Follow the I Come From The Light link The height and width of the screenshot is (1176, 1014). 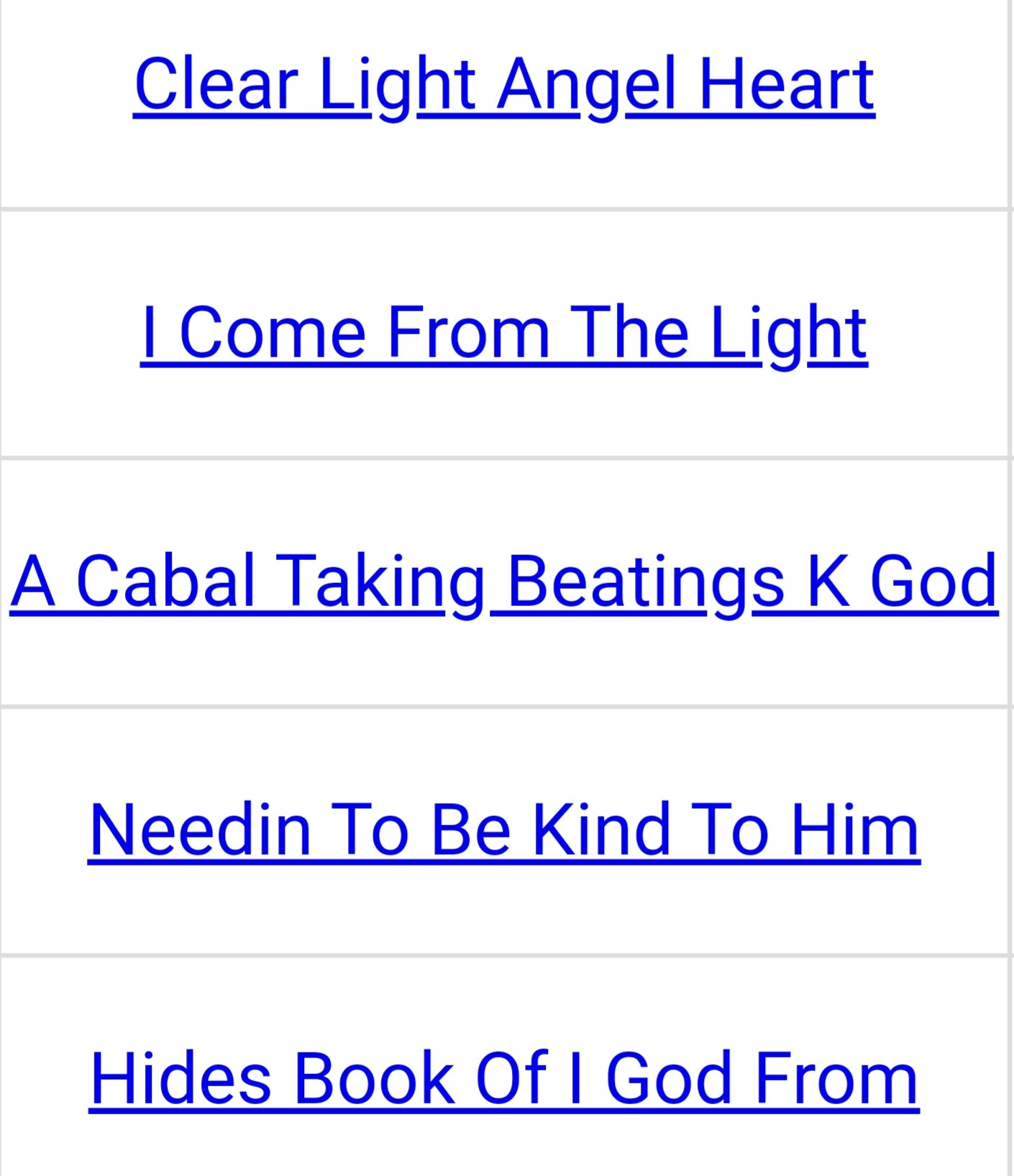pyautogui.click(x=504, y=333)
